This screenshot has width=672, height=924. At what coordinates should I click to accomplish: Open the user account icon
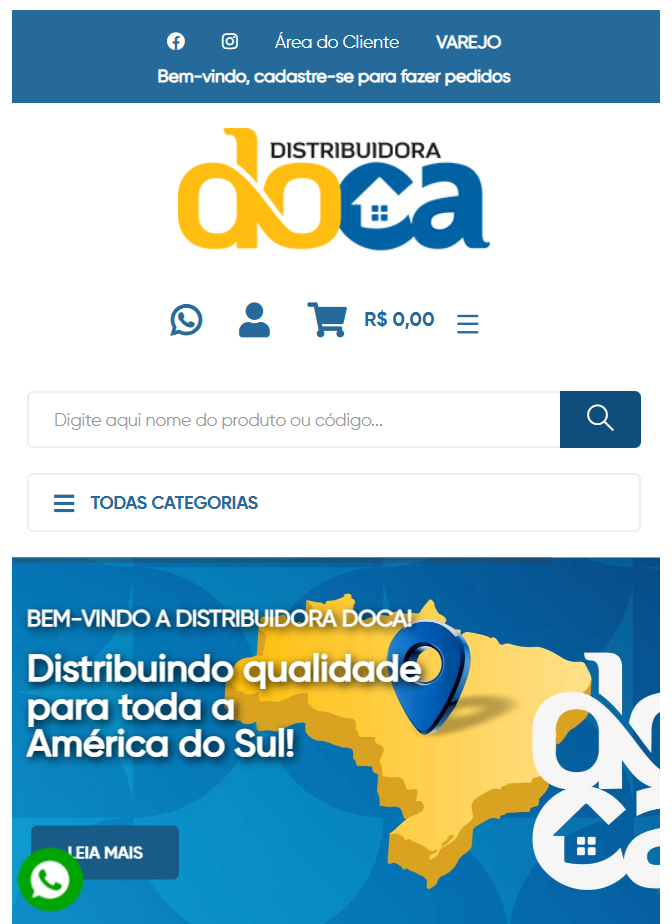(254, 320)
